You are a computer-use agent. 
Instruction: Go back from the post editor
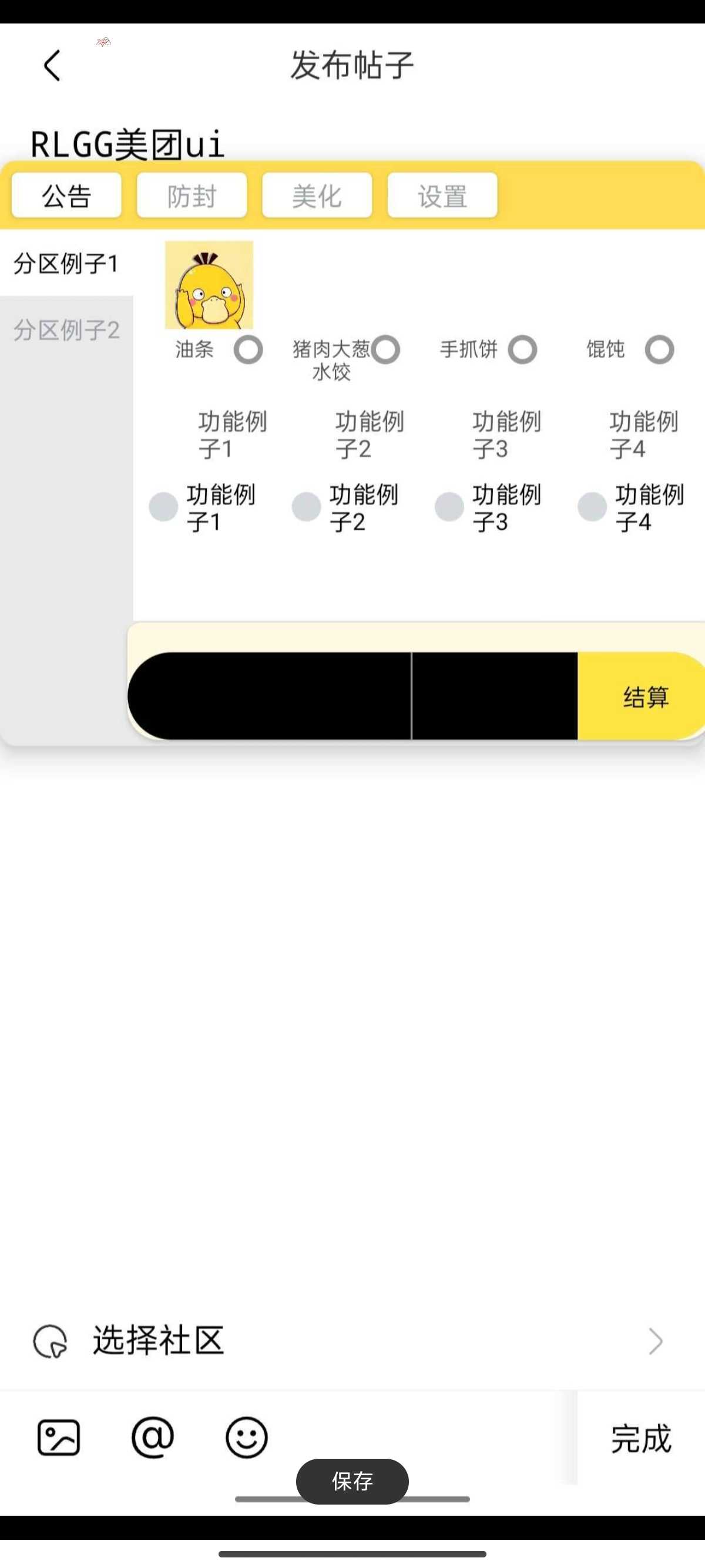pos(52,65)
